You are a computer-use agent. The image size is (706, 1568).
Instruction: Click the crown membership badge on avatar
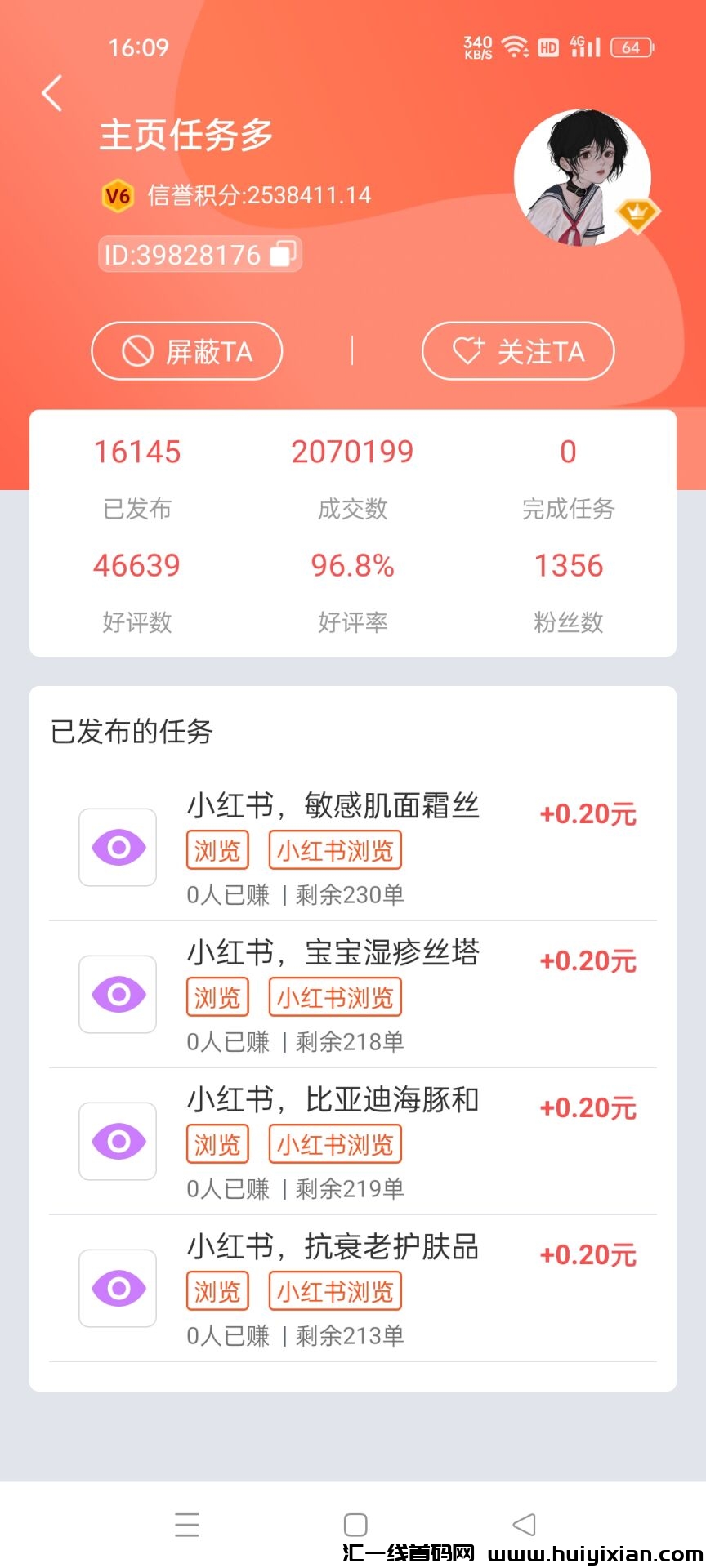637,214
